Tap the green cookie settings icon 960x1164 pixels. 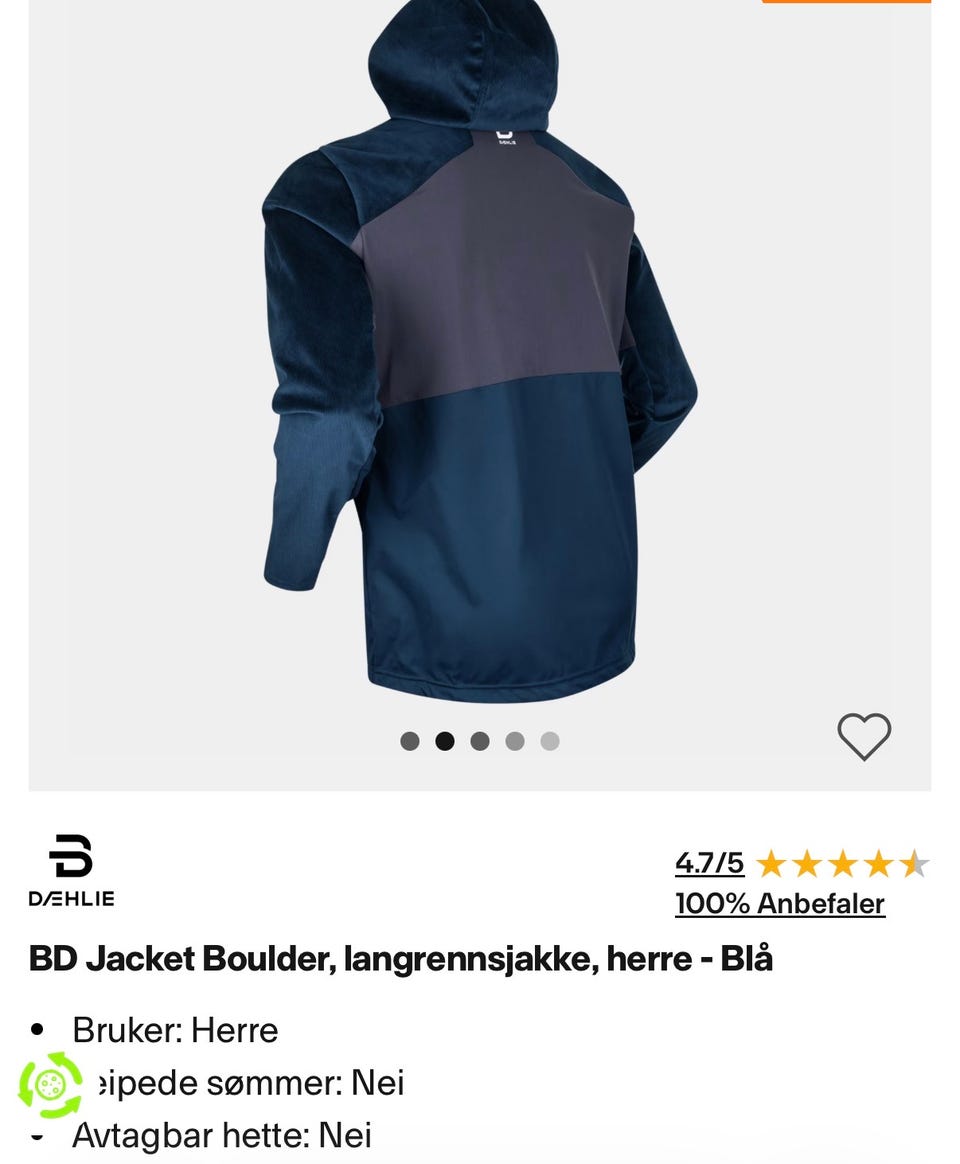coord(50,1085)
